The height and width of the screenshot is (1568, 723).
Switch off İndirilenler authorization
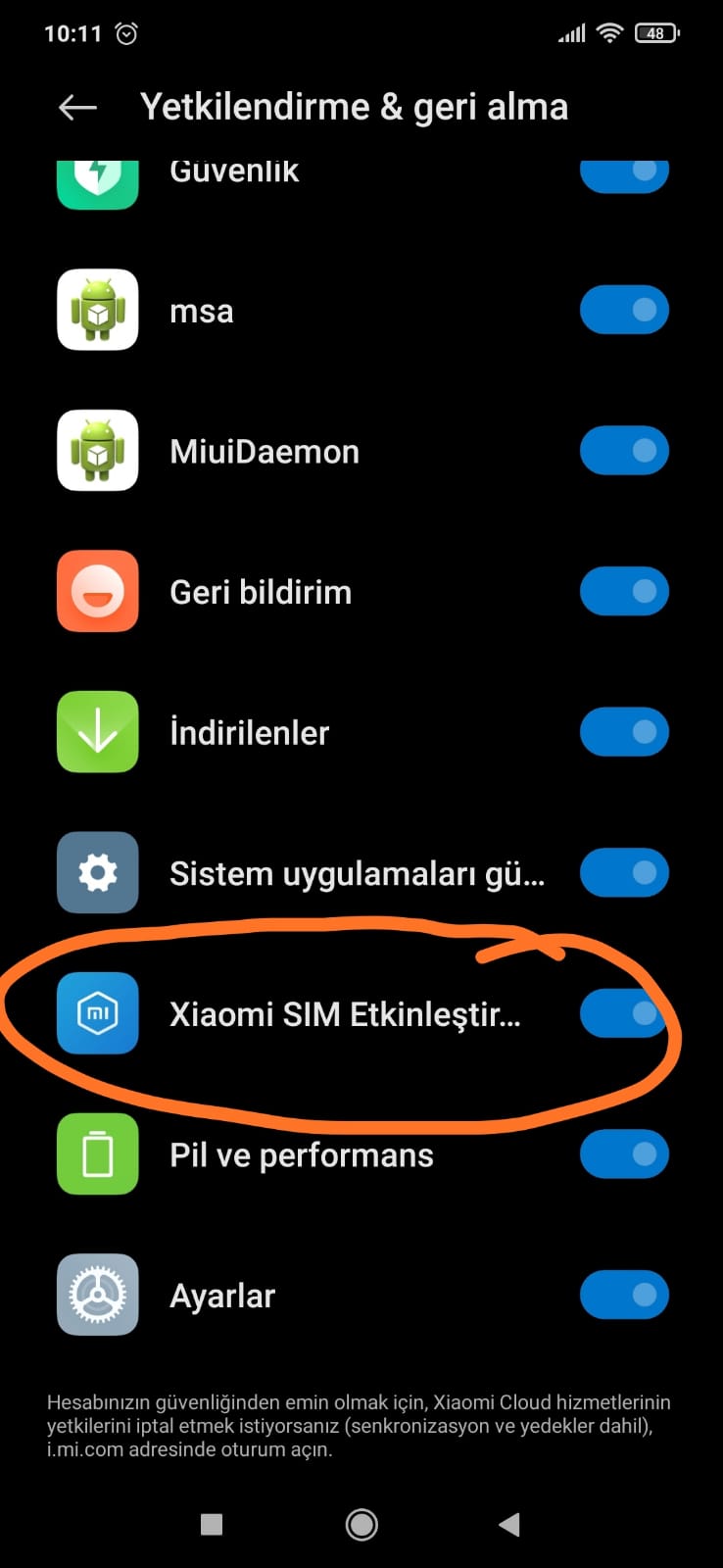pos(624,732)
